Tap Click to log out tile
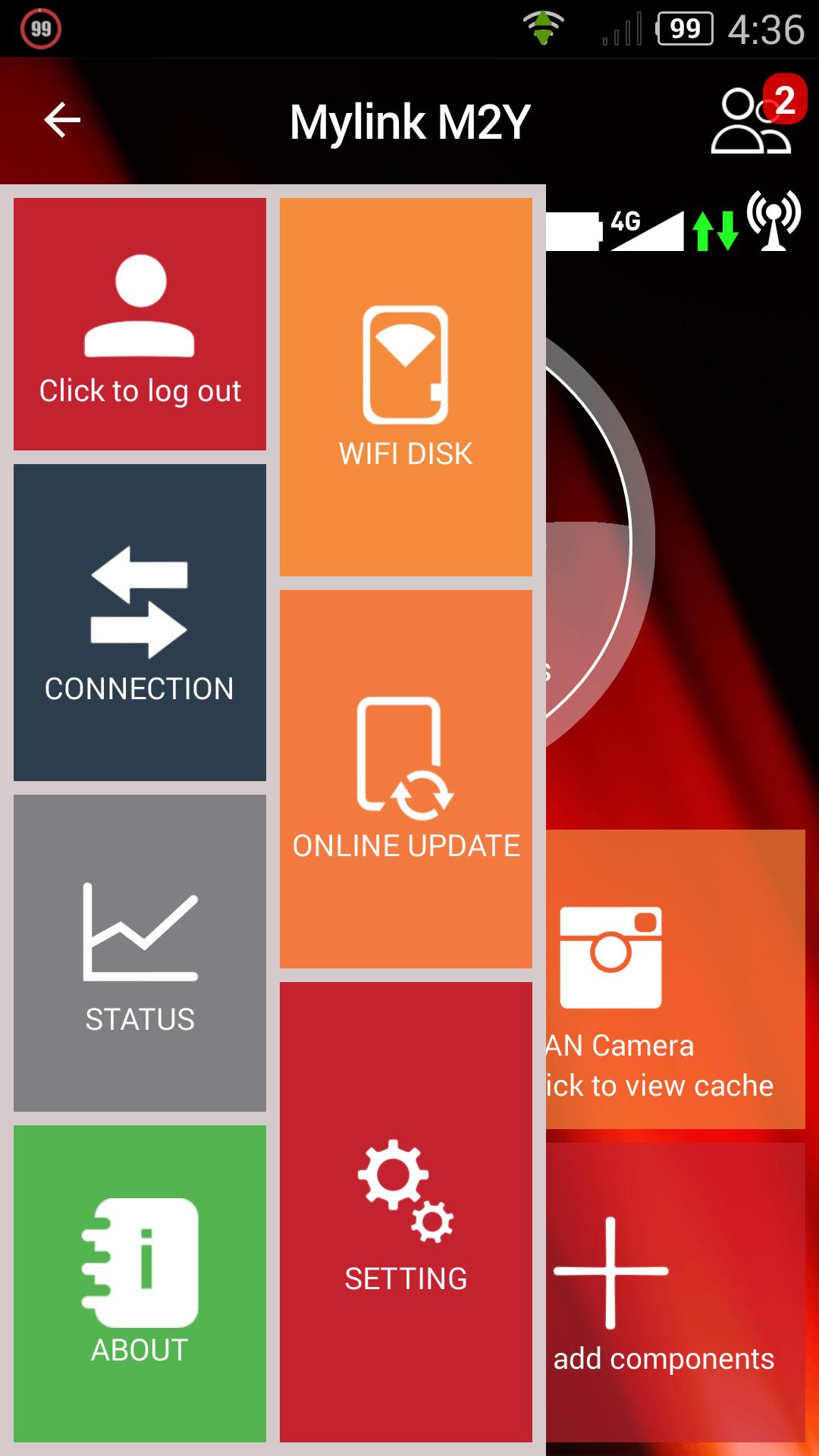Viewport: 819px width, 1456px height. [x=140, y=325]
